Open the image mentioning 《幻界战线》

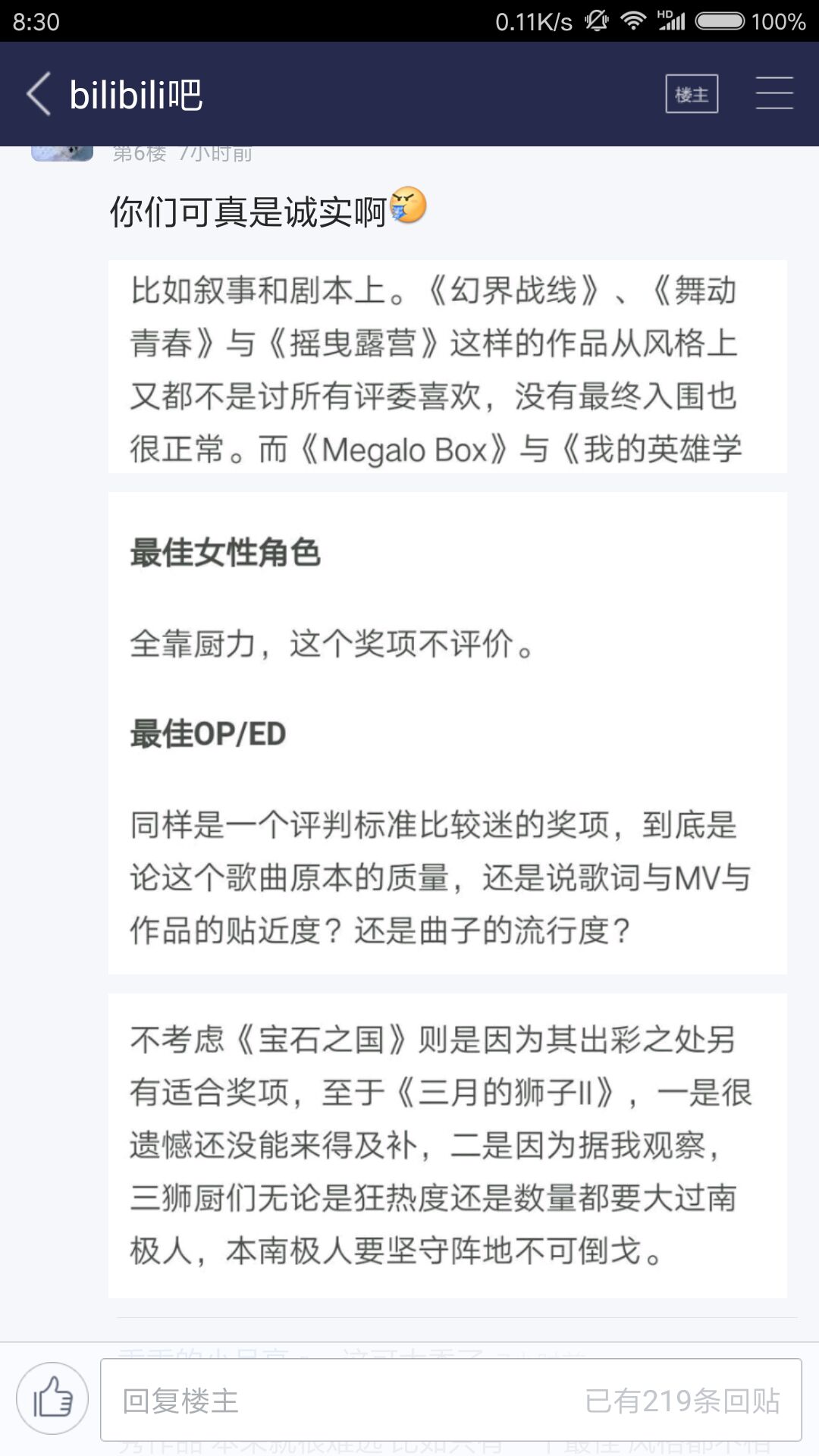pyautogui.click(x=447, y=367)
